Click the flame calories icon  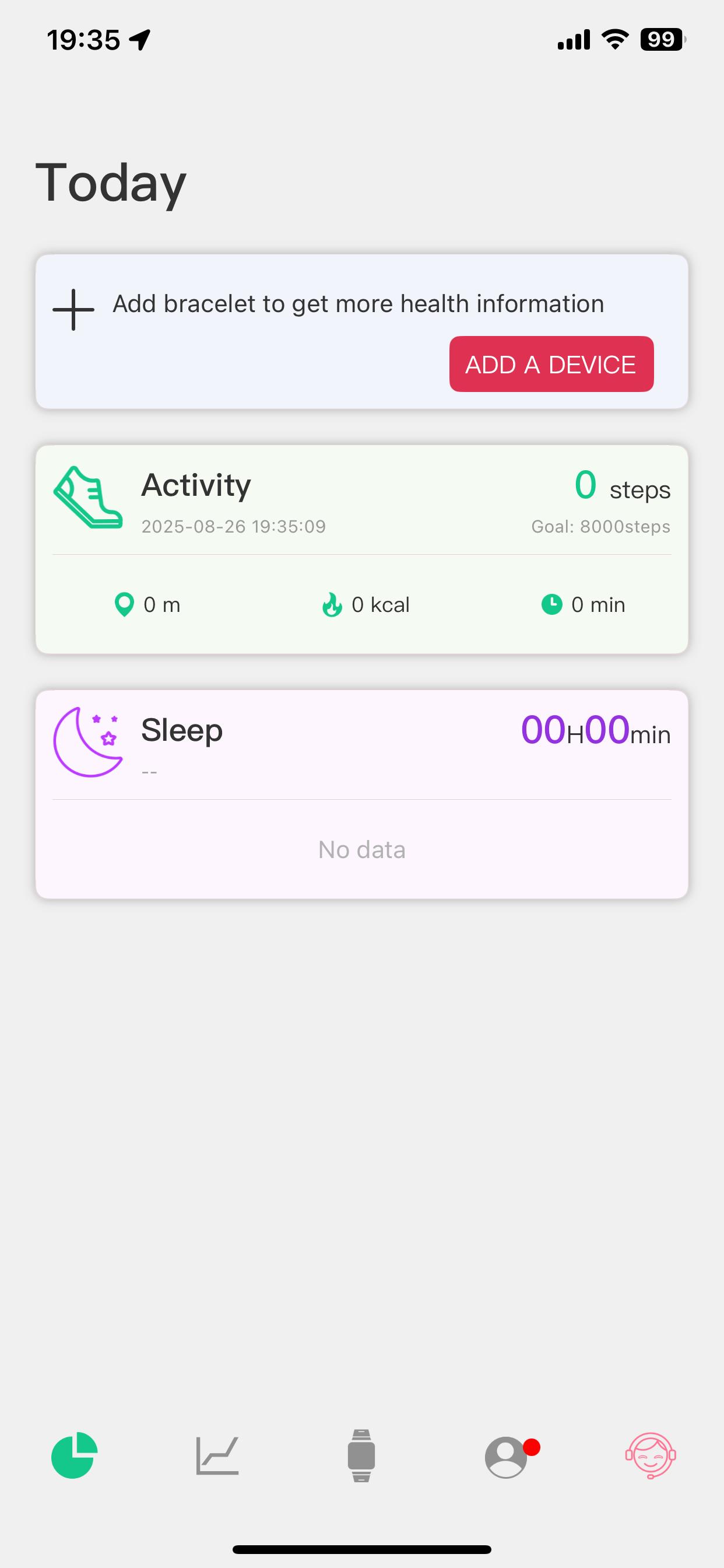(332, 604)
